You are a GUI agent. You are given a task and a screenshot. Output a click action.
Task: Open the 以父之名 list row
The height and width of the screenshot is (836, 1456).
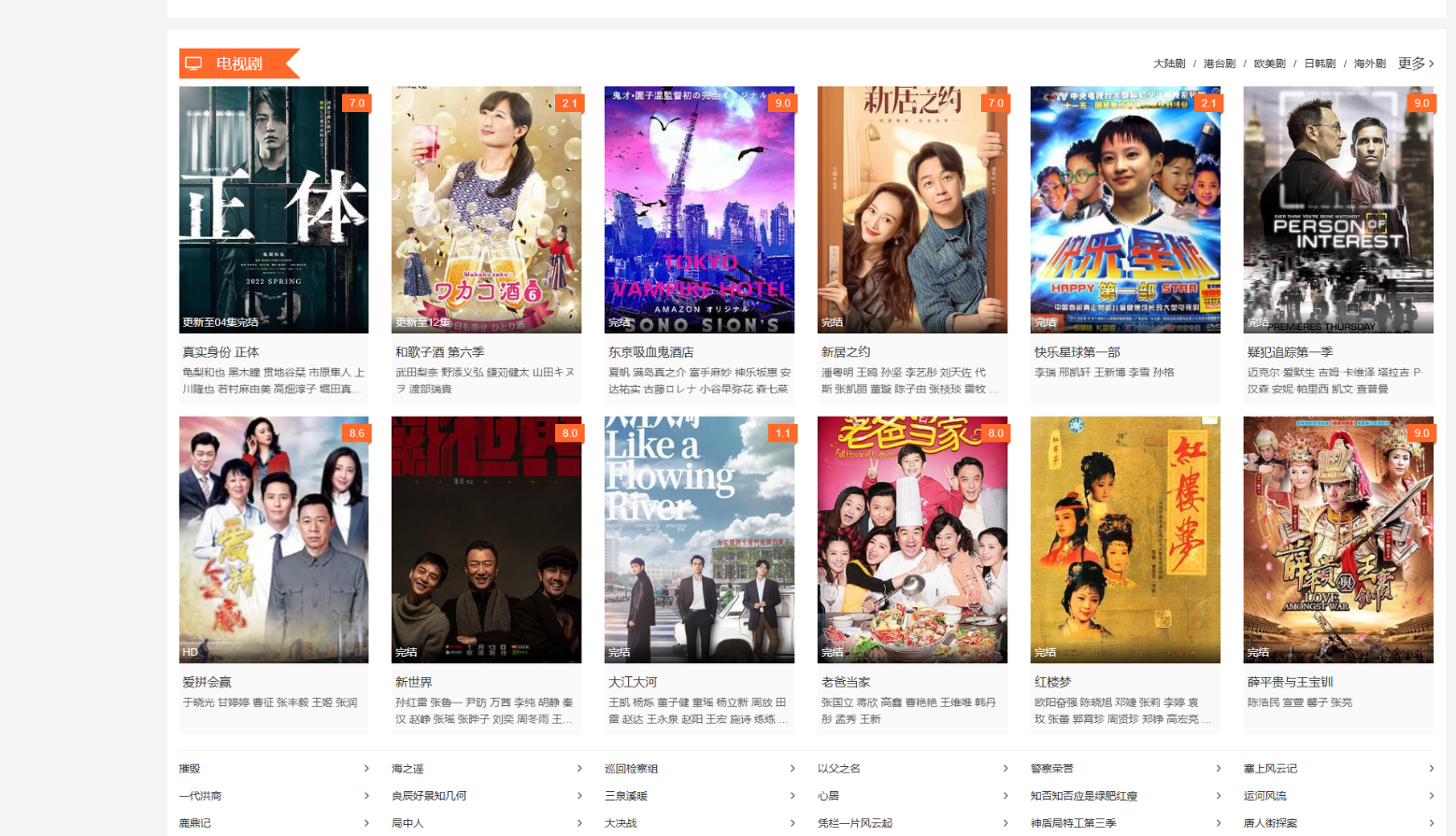[x=839, y=769]
